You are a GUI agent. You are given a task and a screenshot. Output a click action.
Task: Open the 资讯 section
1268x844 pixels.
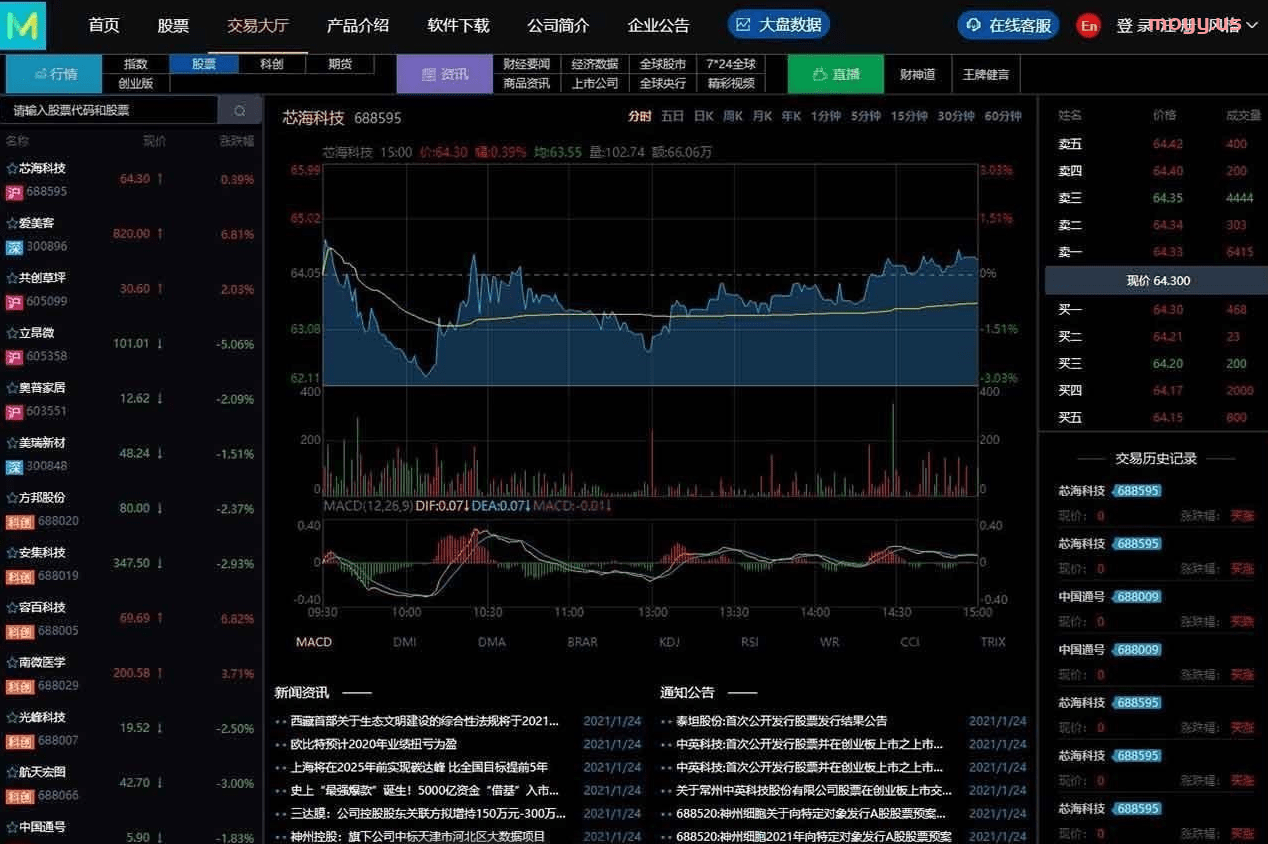445,74
